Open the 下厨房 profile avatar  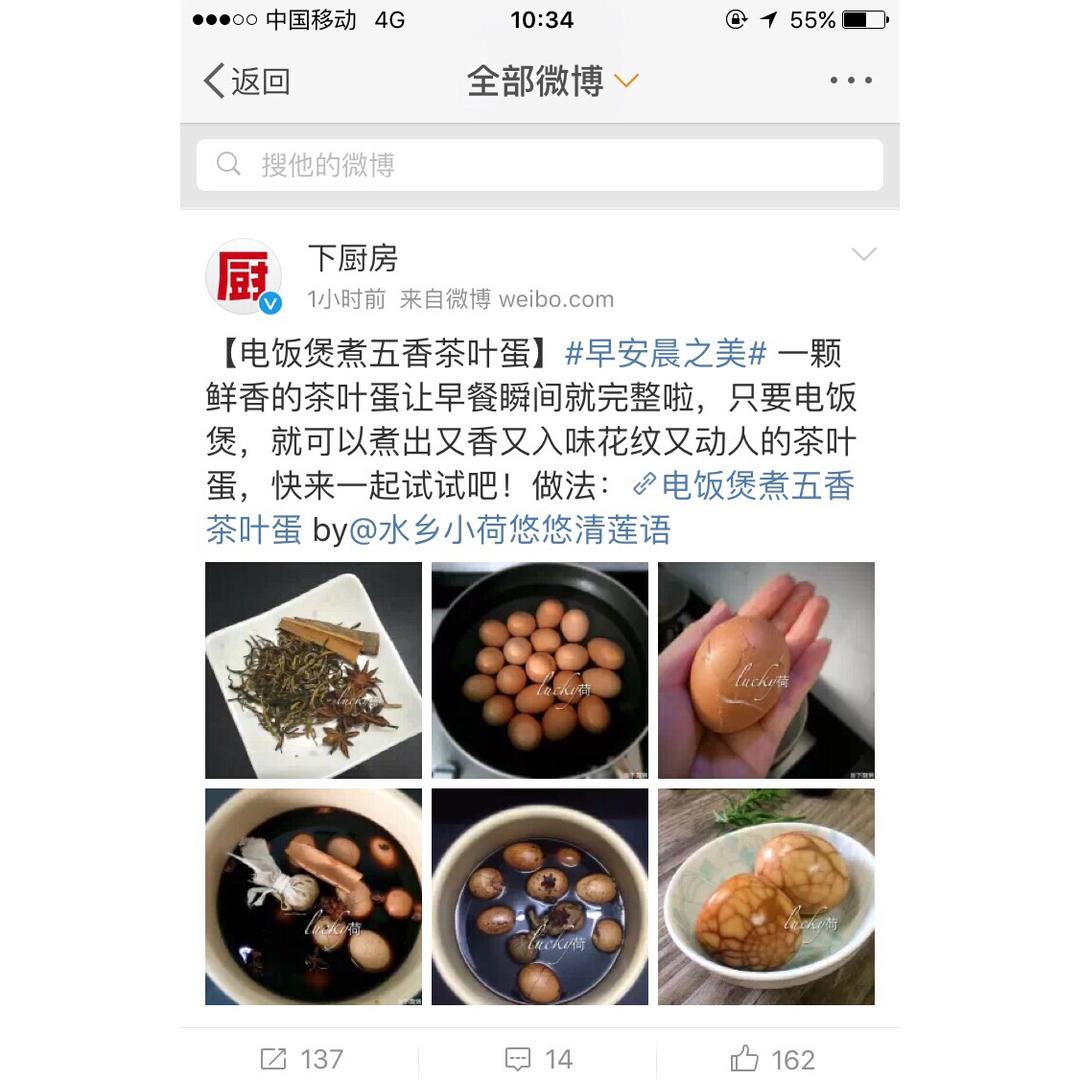pos(243,277)
